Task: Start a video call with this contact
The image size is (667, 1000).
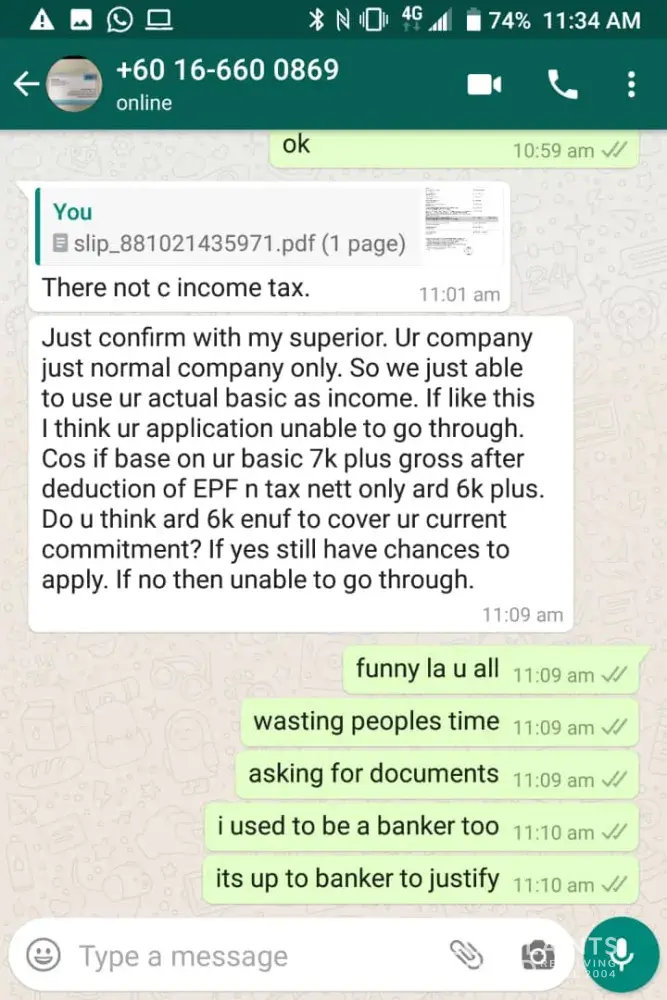Action: (484, 85)
